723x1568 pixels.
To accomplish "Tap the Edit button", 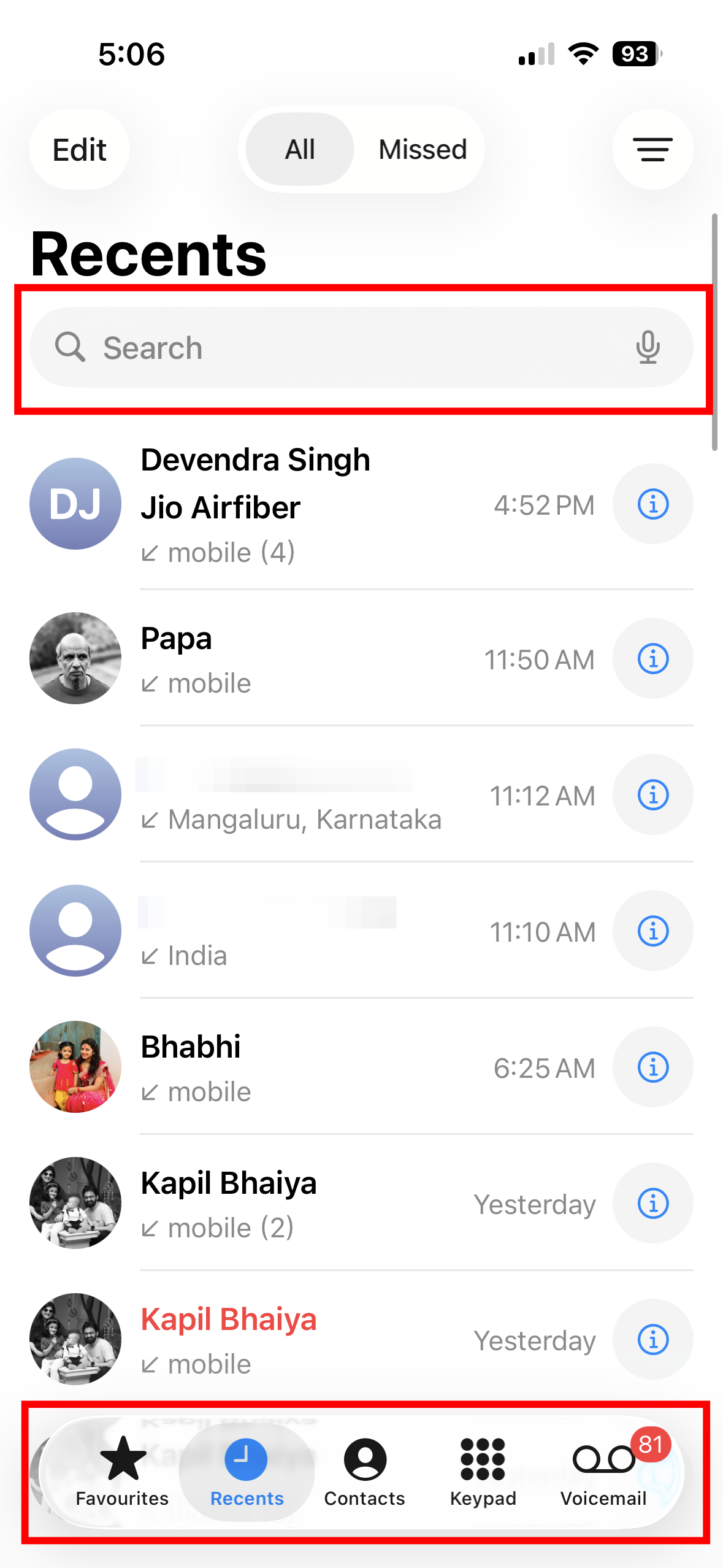I will (x=79, y=150).
